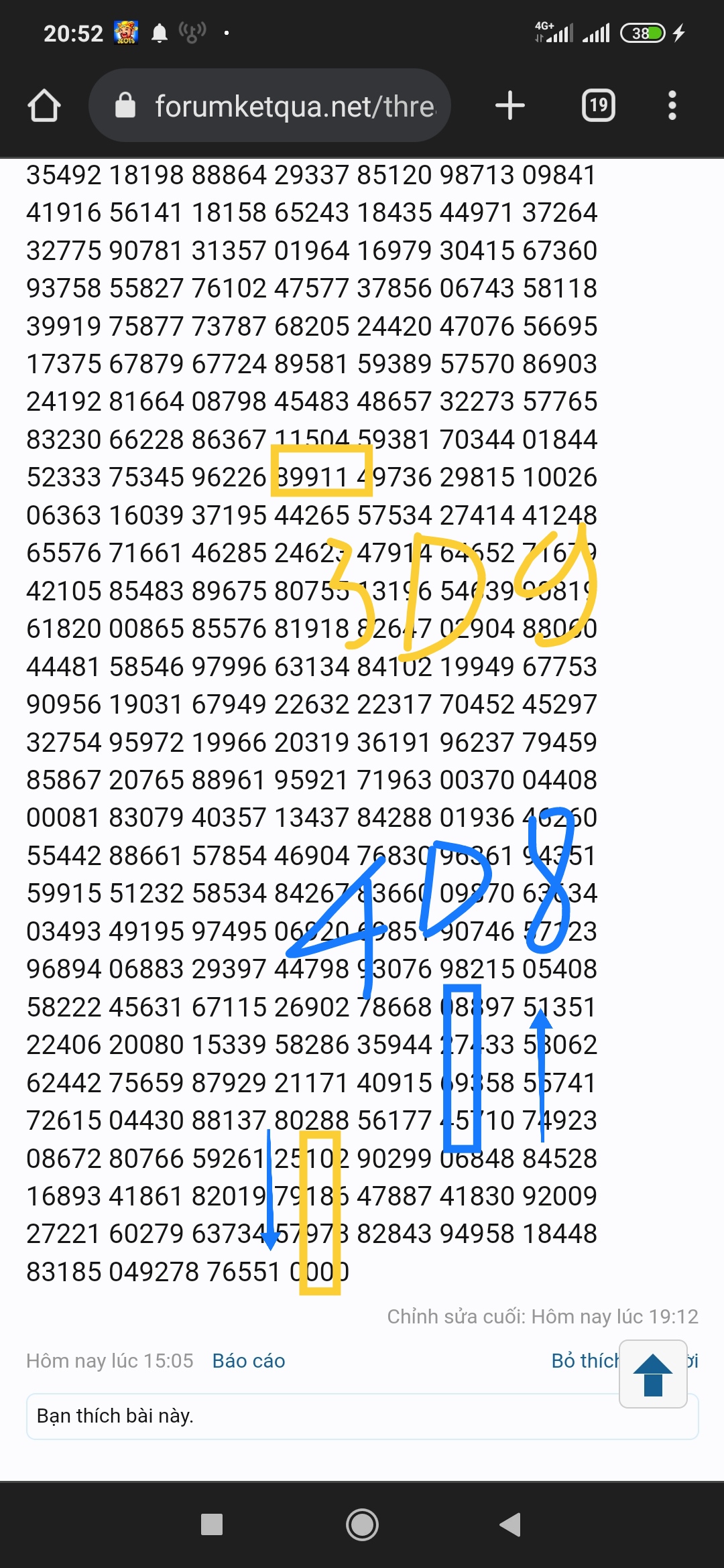Tap the forumketqua.net address bar
724x1568 pixels.
269,106
